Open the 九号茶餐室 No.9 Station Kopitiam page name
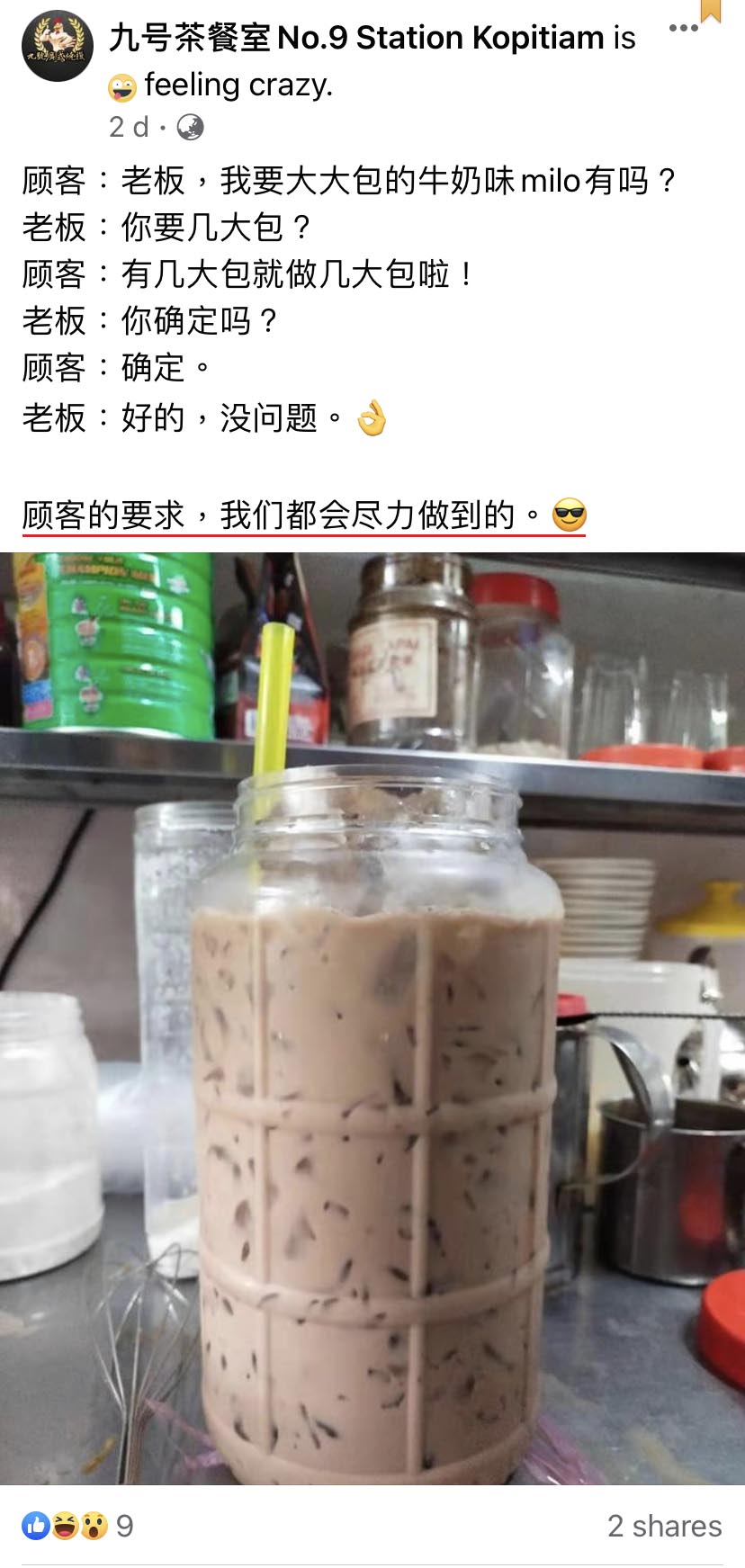Image resolution: width=745 pixels, height=1568 pixels. 356,38
